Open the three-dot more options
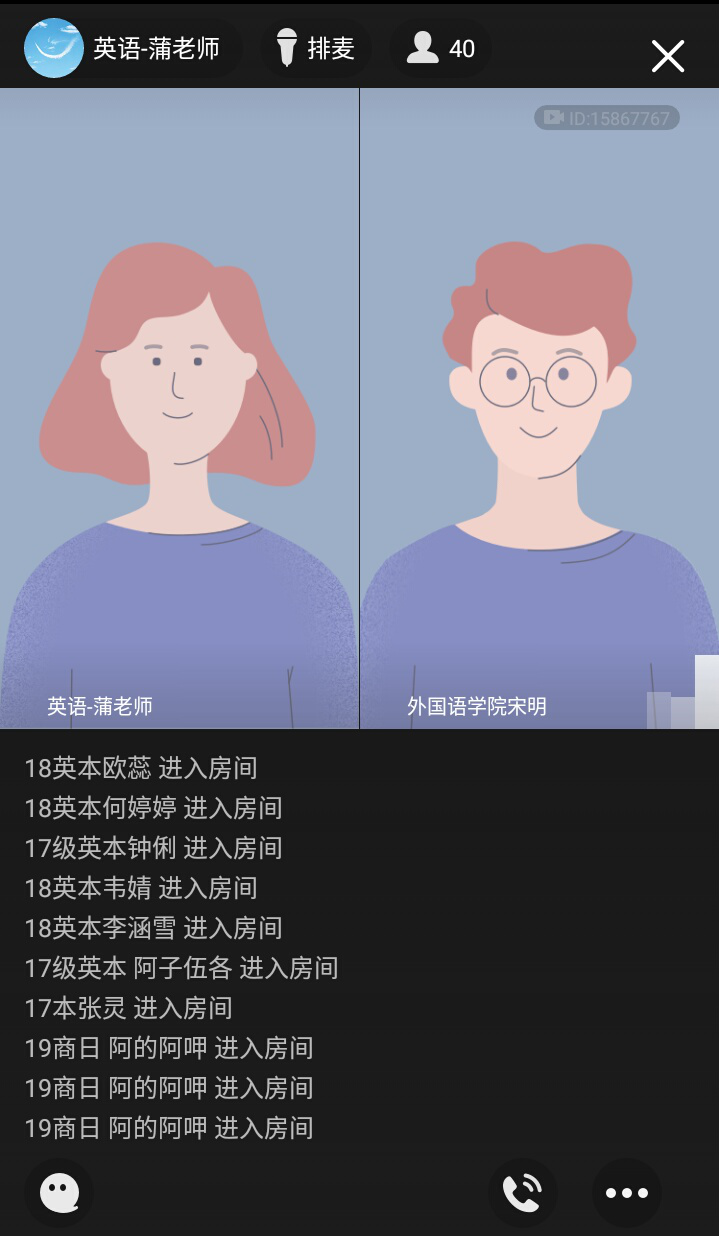The height and width of the screenshot is (1236, 719). tap(627, 1192)
